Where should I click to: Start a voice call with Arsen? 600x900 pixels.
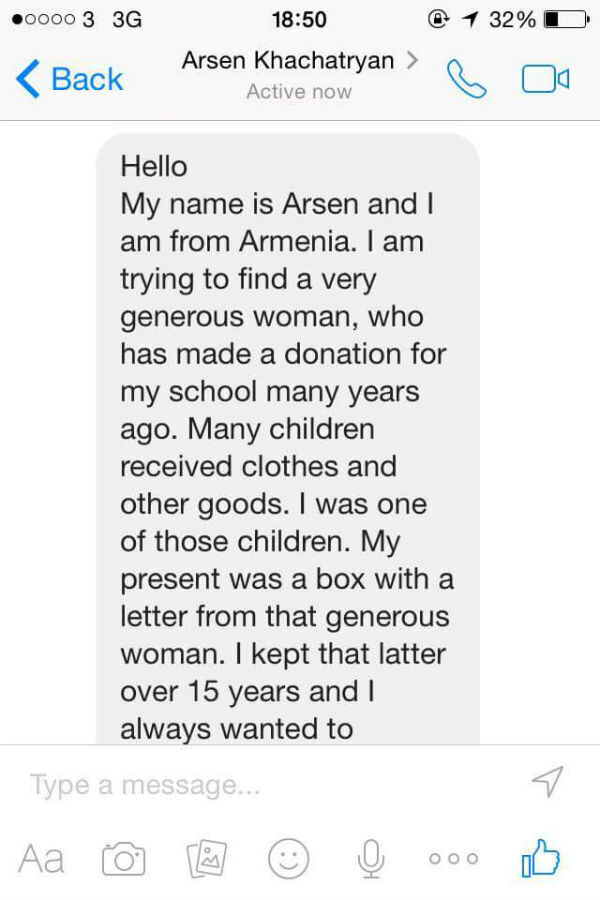468,78
